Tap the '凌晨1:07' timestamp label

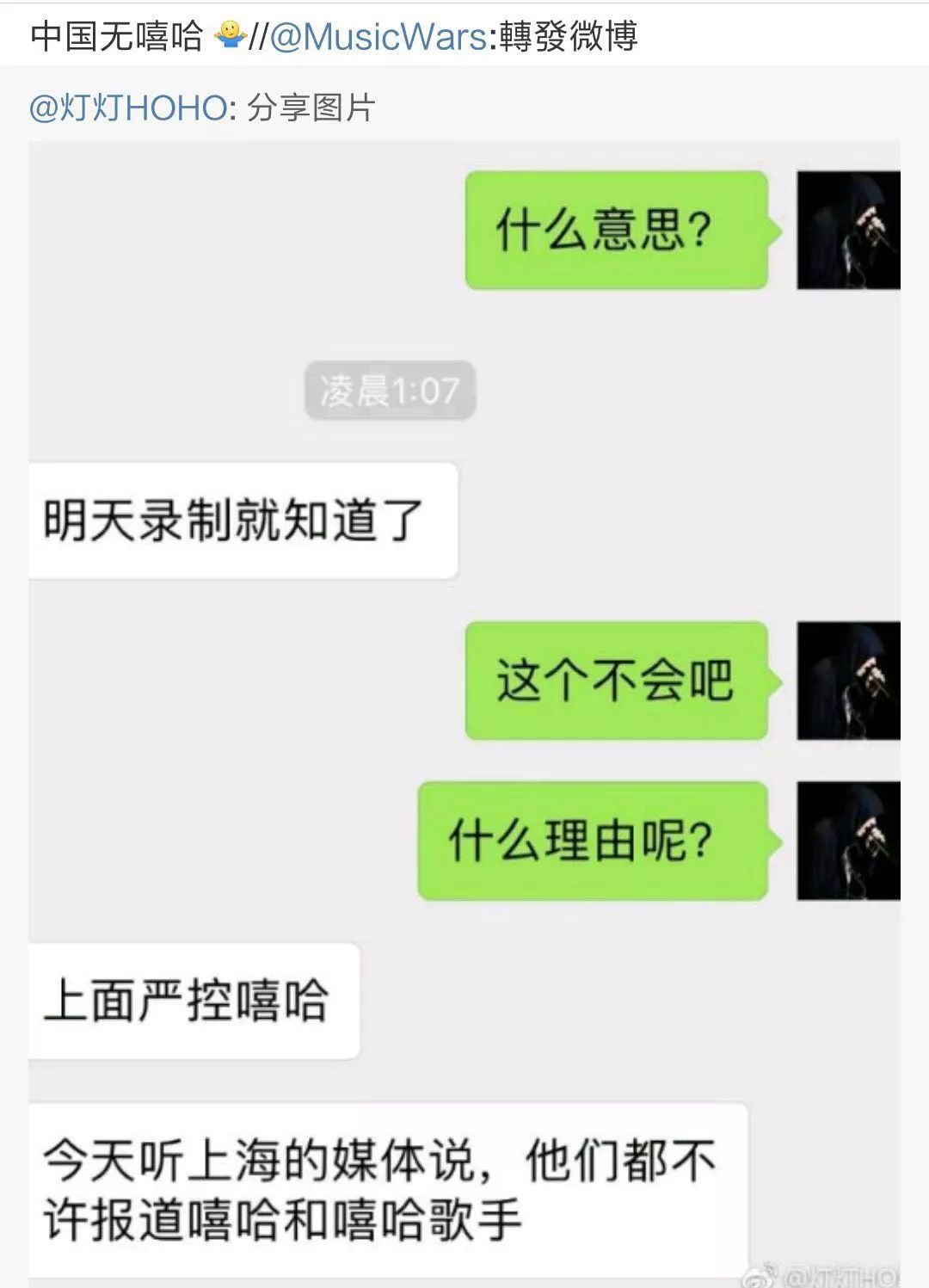pos(391,388)
